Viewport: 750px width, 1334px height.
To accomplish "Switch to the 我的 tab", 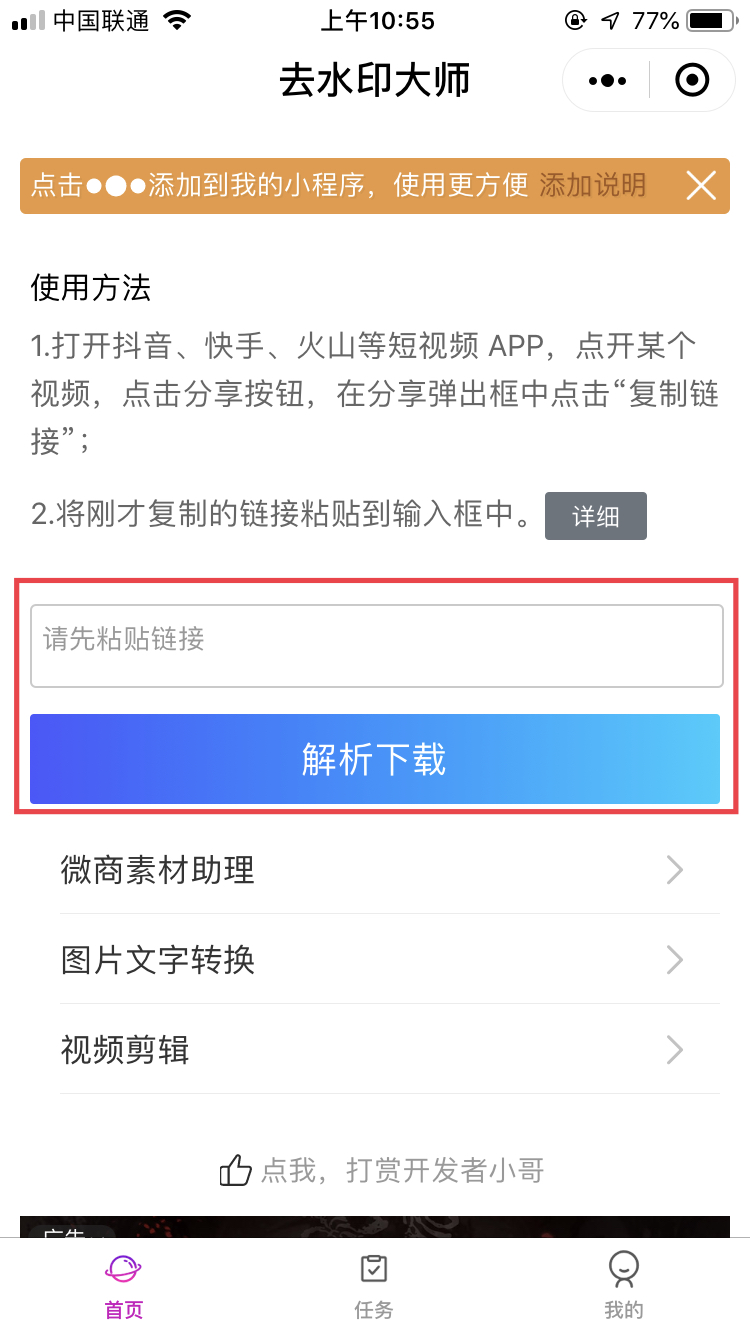I will [624, 1286].
